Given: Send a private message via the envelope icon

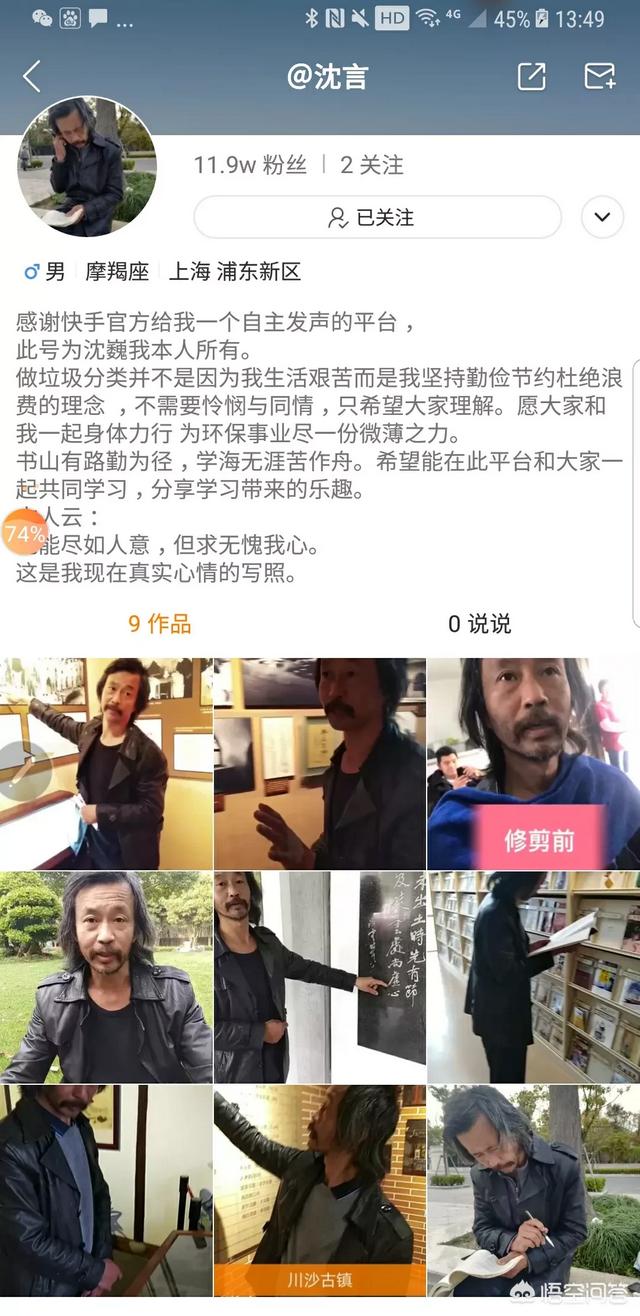Looking at the screenshot, I should (x=599, y=77).
